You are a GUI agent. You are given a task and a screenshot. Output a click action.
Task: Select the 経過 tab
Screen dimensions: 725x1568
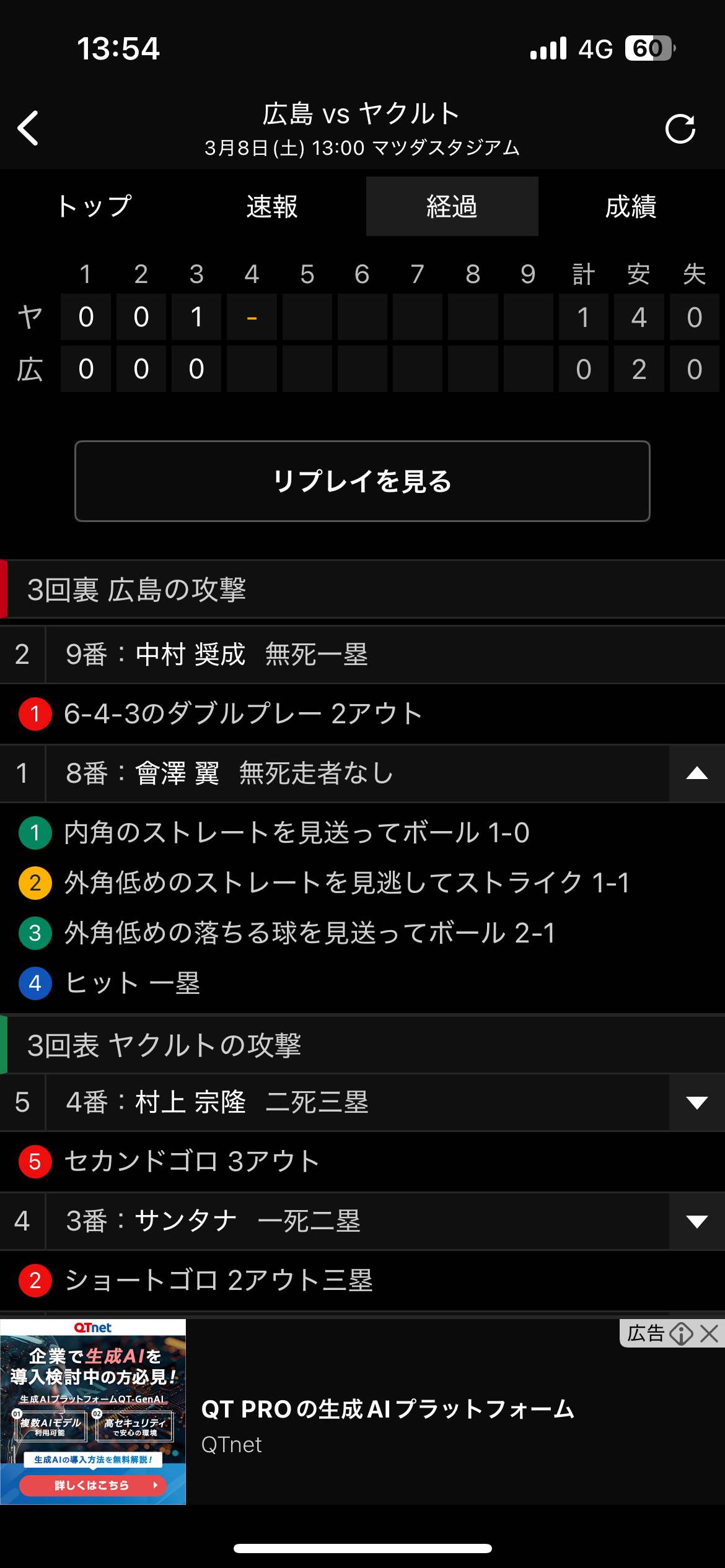tap(452, 206)
